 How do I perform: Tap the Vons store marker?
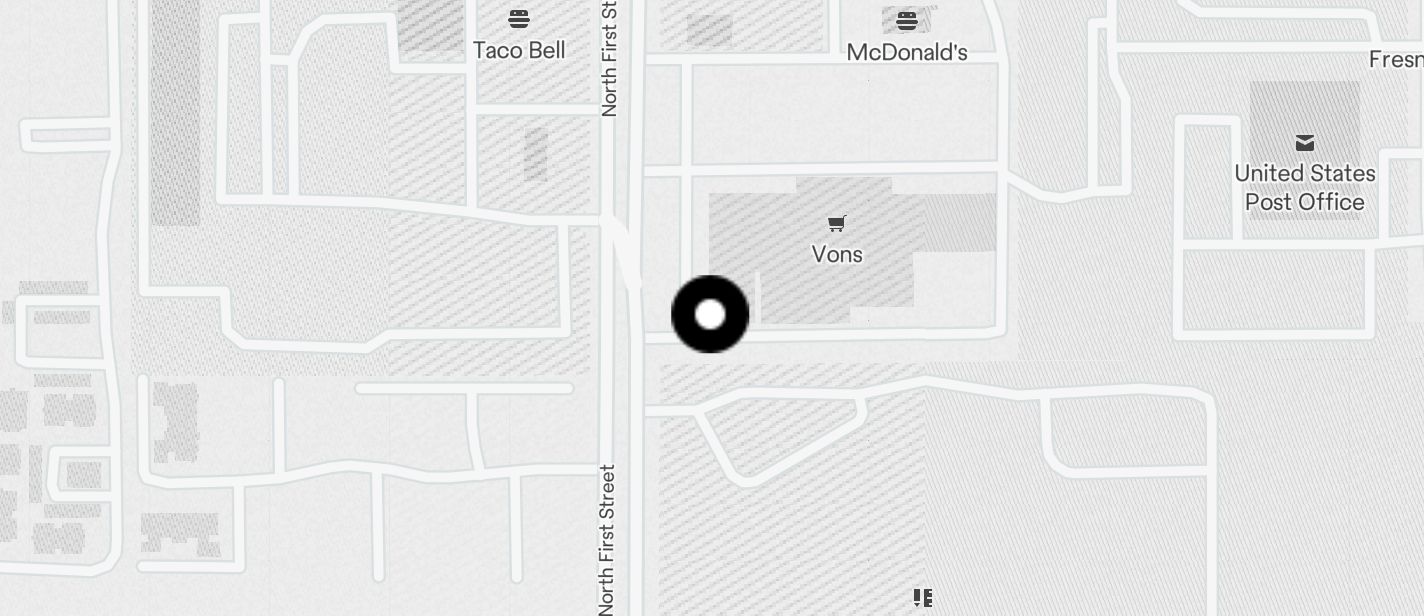click(837, 224)
